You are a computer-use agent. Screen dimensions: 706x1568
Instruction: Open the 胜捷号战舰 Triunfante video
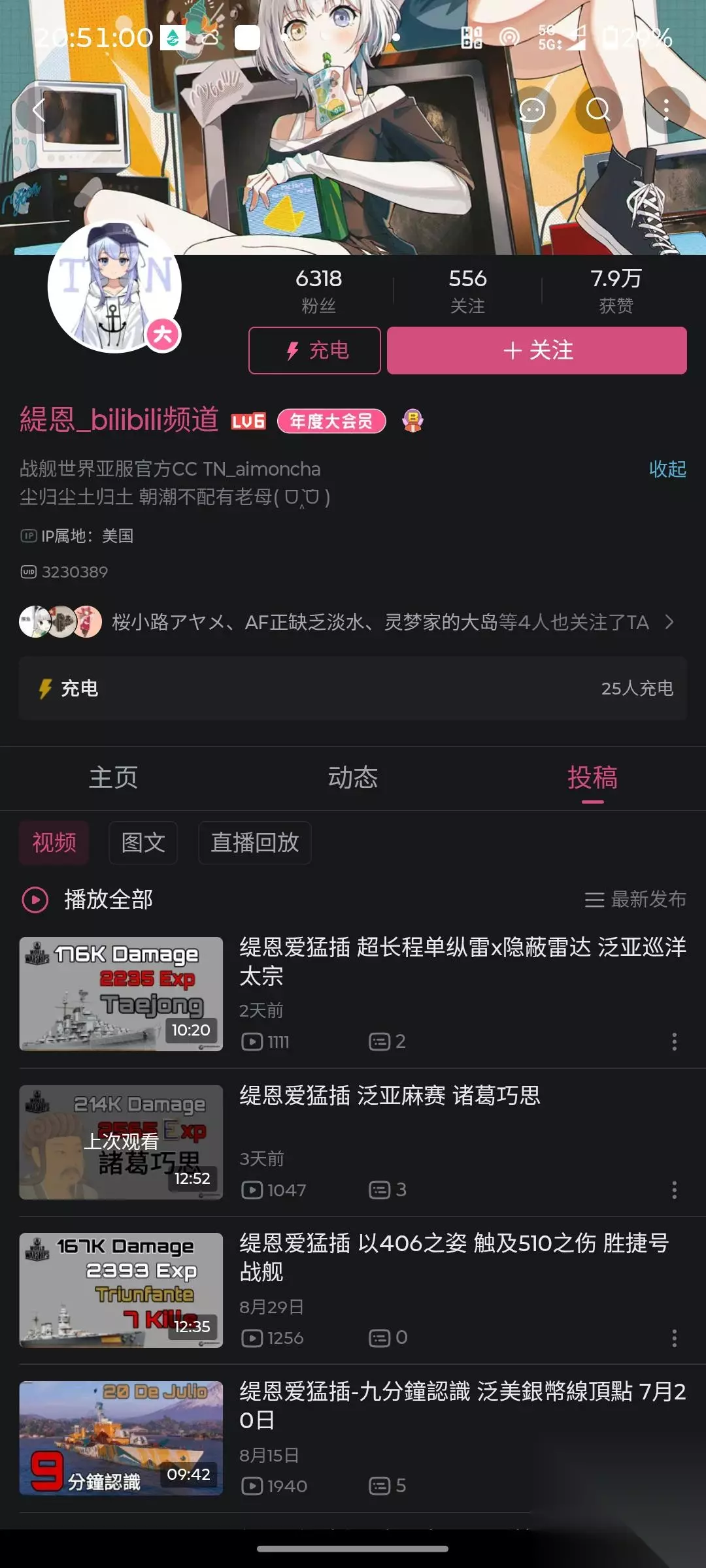pyautogui.click(x=353, y=1290)
